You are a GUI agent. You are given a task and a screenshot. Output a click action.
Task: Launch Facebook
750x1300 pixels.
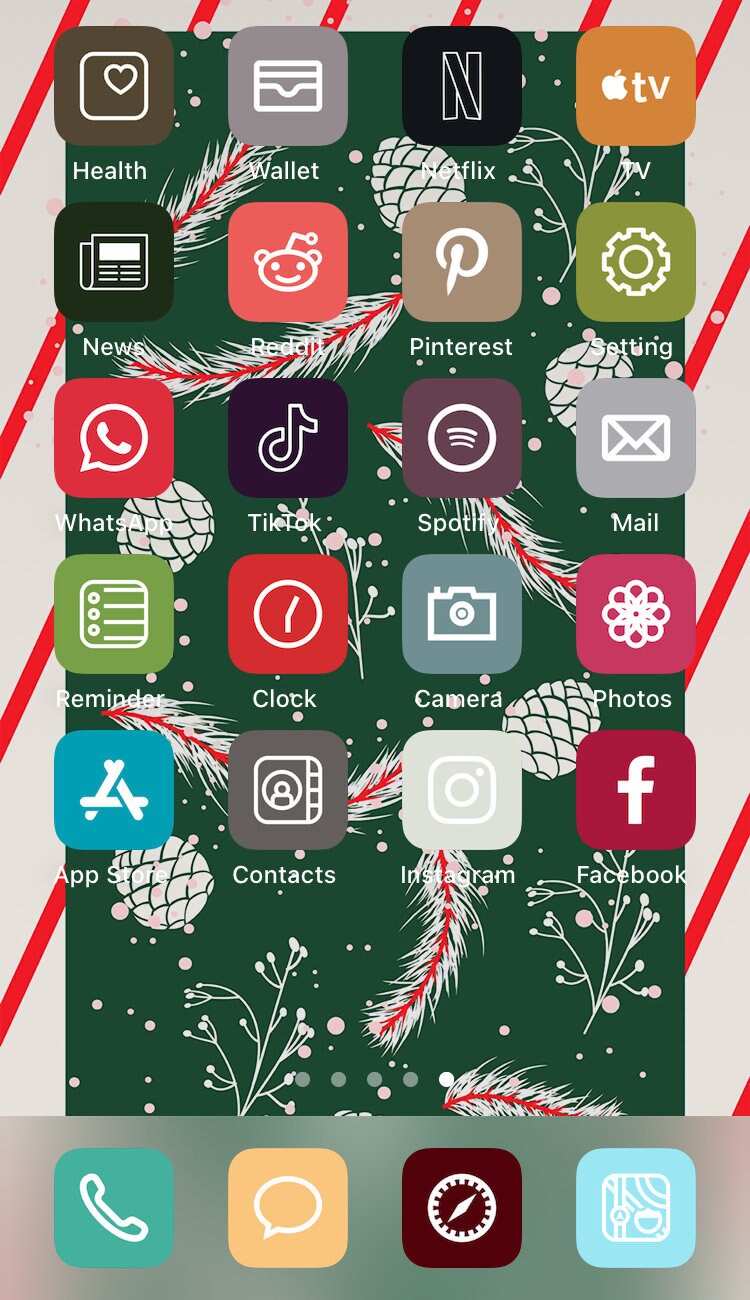[636, 790]
